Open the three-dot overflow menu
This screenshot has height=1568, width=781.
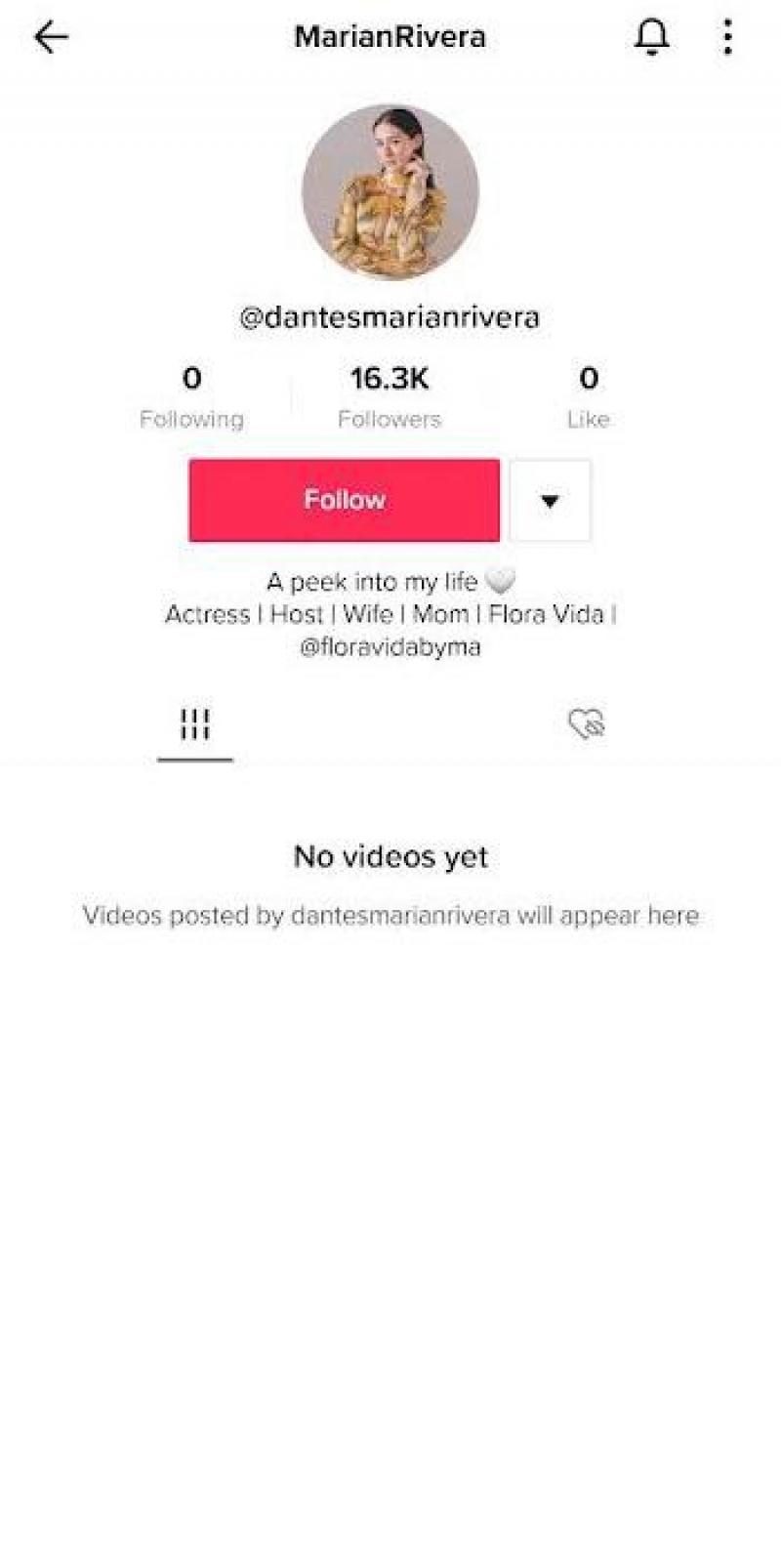pyautogui.click(x=727, y=37)
